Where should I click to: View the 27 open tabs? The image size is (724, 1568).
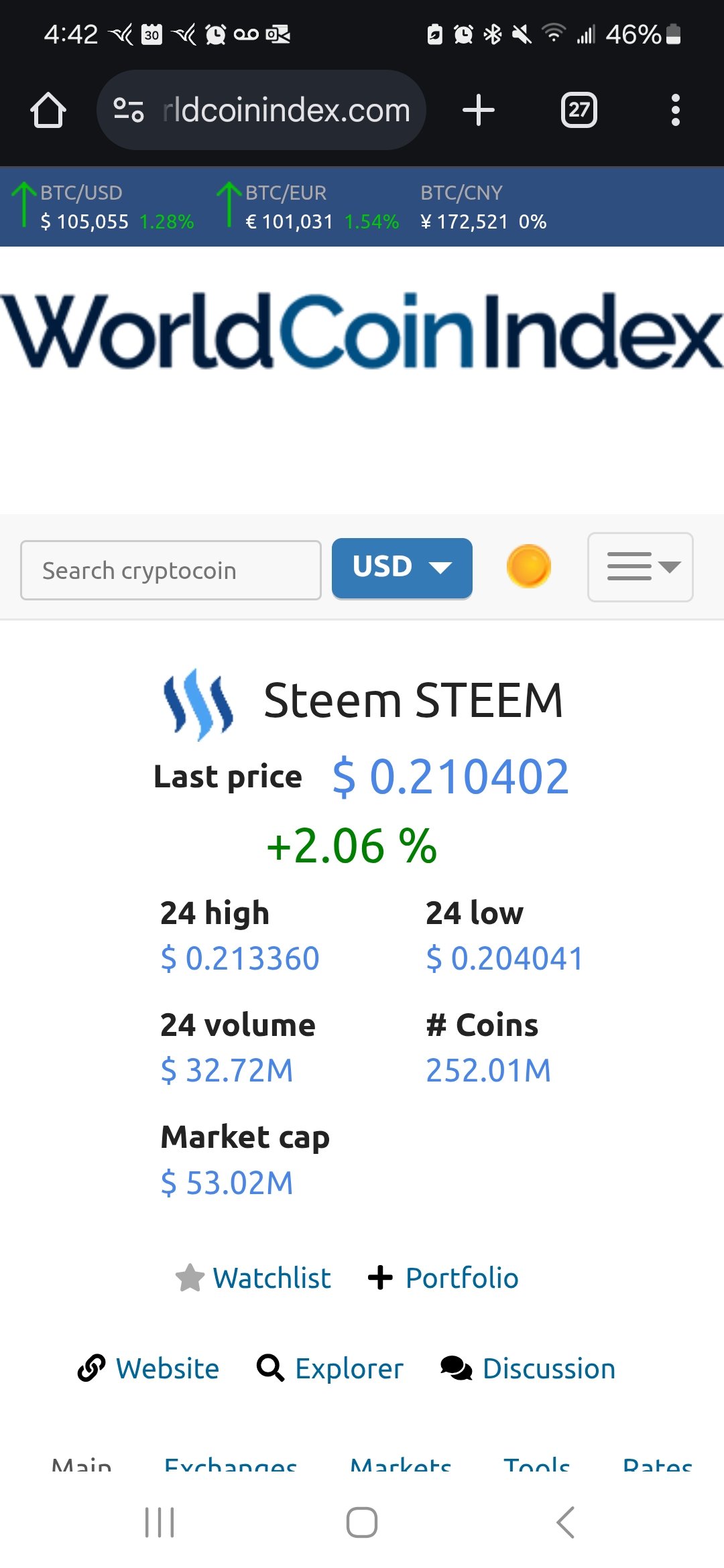[579, 110]
